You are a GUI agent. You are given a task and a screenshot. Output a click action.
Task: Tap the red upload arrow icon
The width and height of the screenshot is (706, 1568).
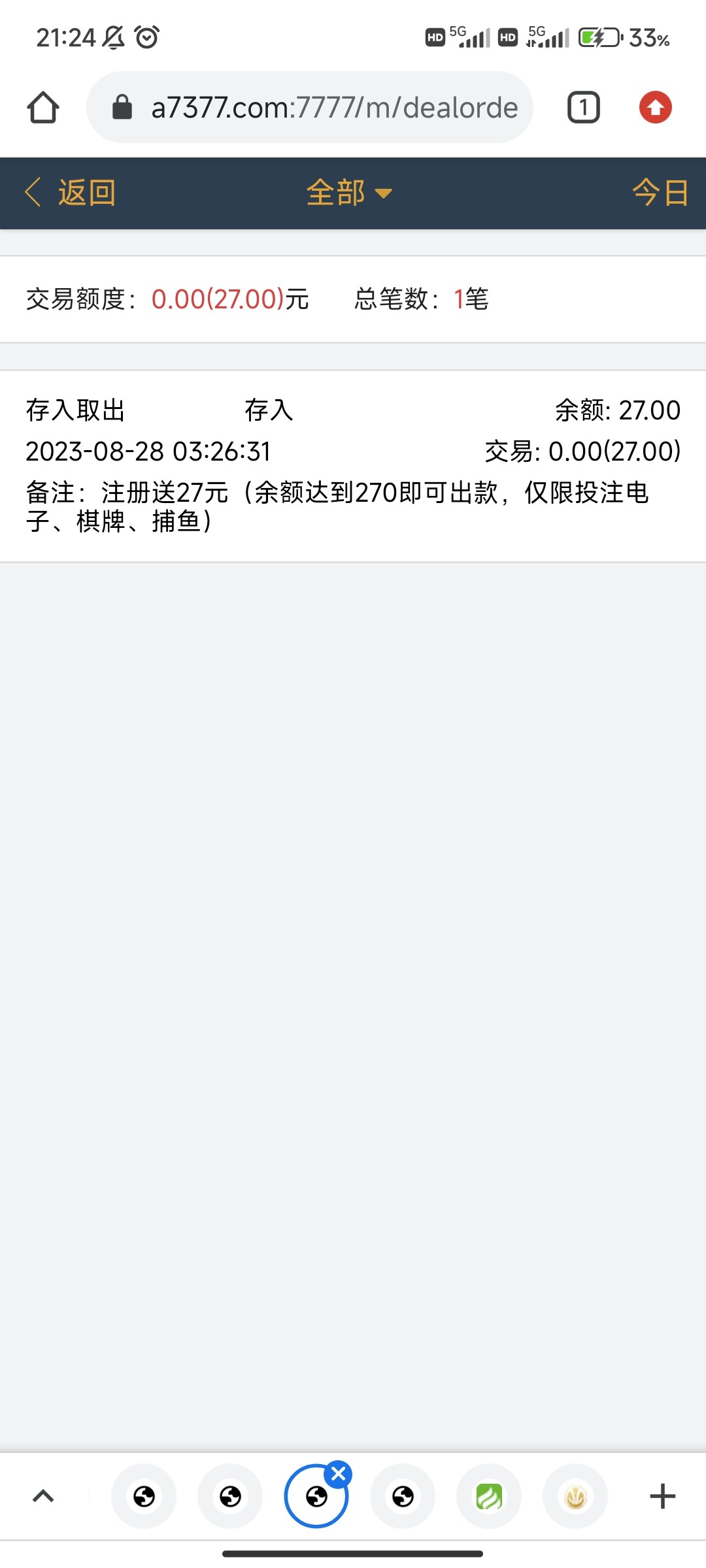[656, 107]
